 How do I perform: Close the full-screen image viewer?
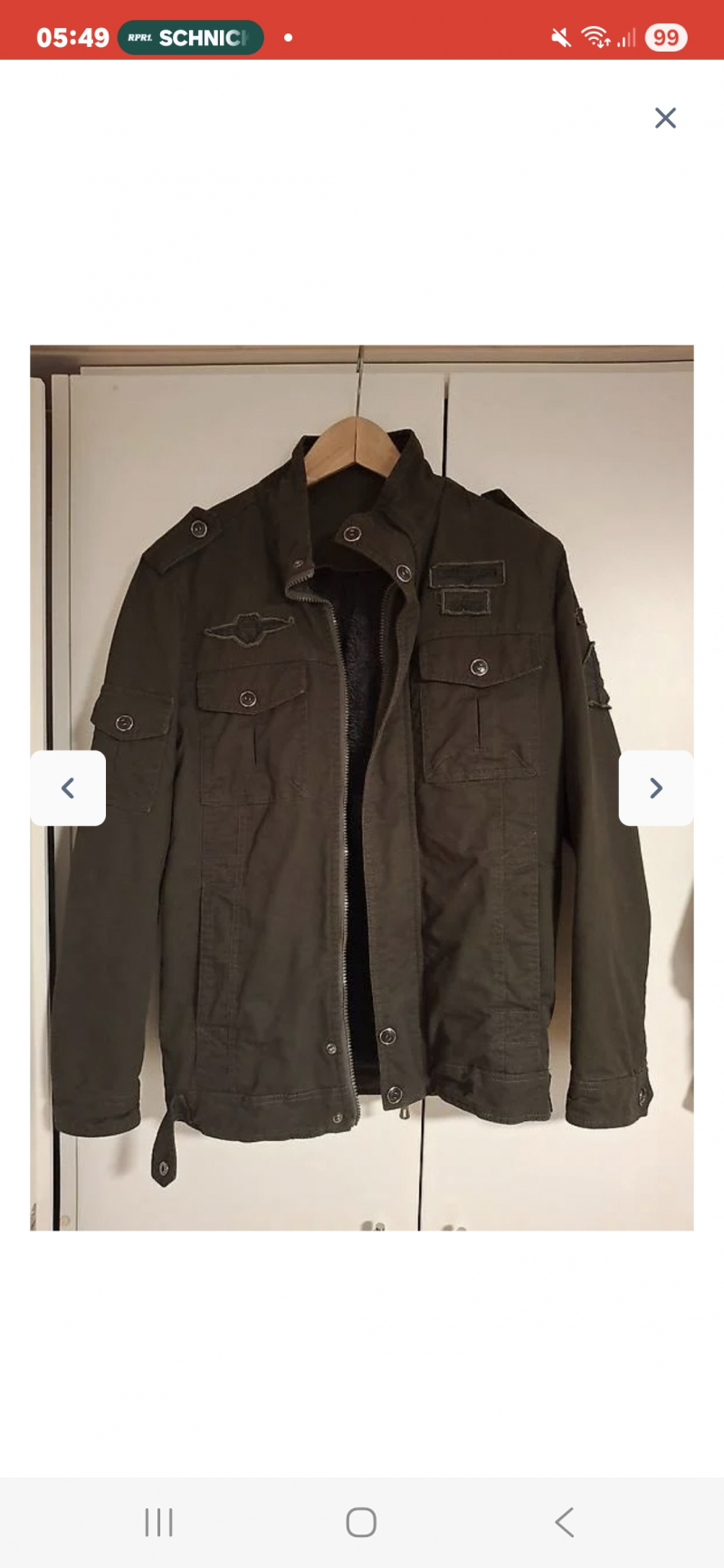click(665, 118)
